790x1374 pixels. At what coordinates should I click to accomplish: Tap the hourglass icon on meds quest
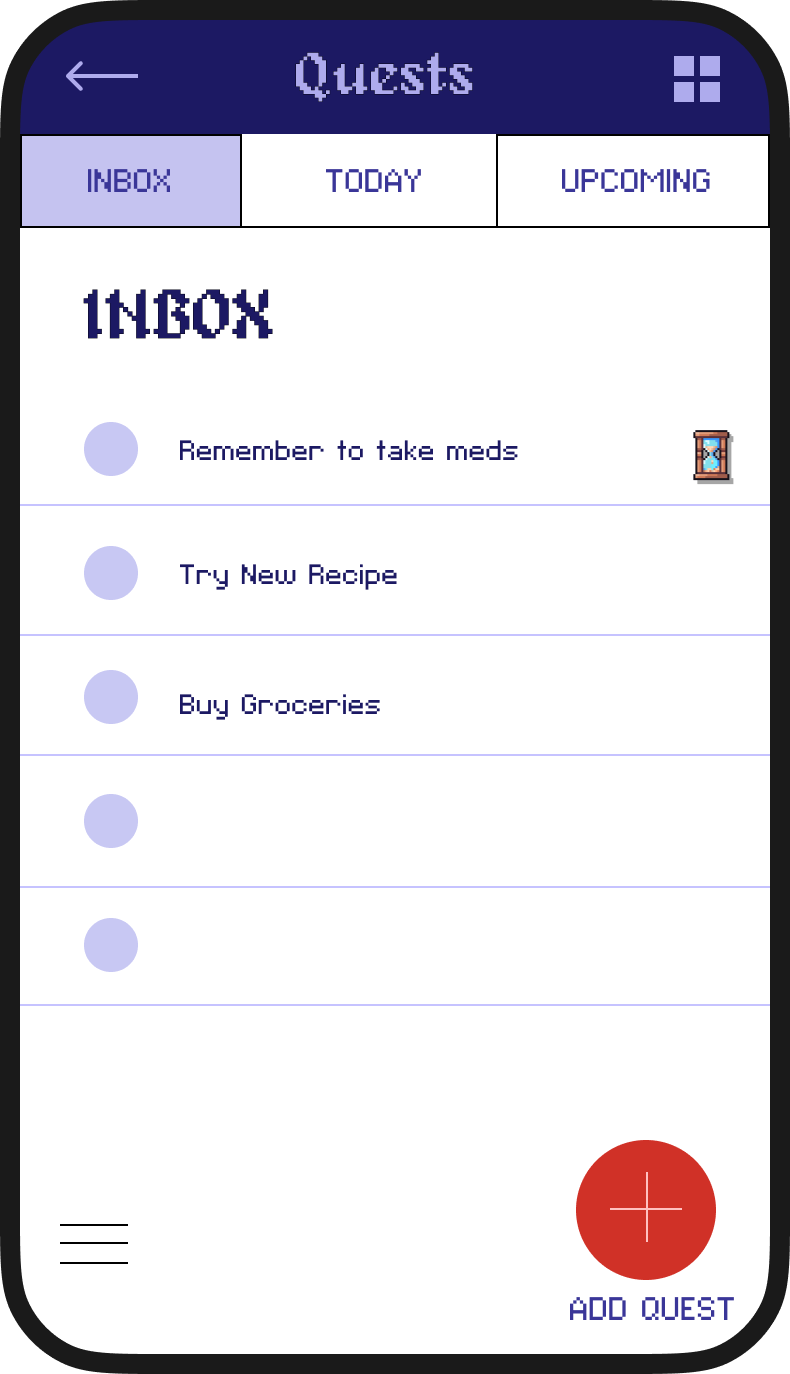click(x=713, y=456)
